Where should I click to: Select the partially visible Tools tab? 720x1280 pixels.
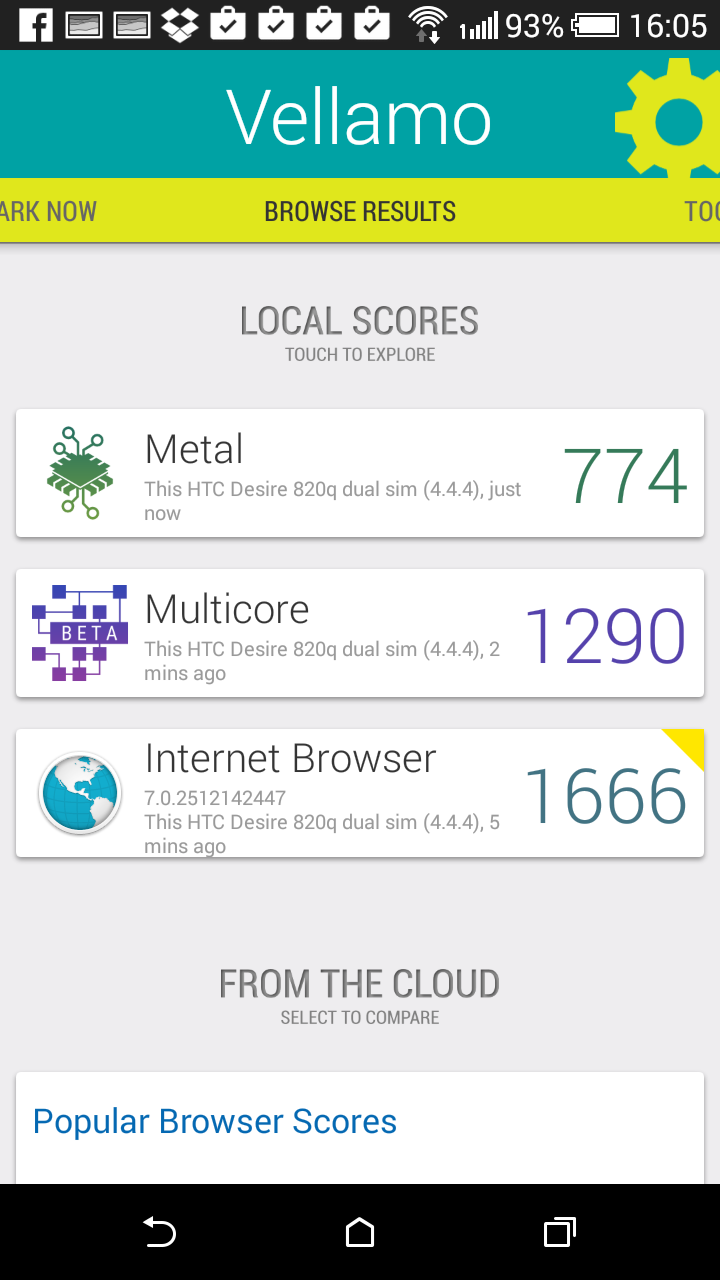[705, 211]
